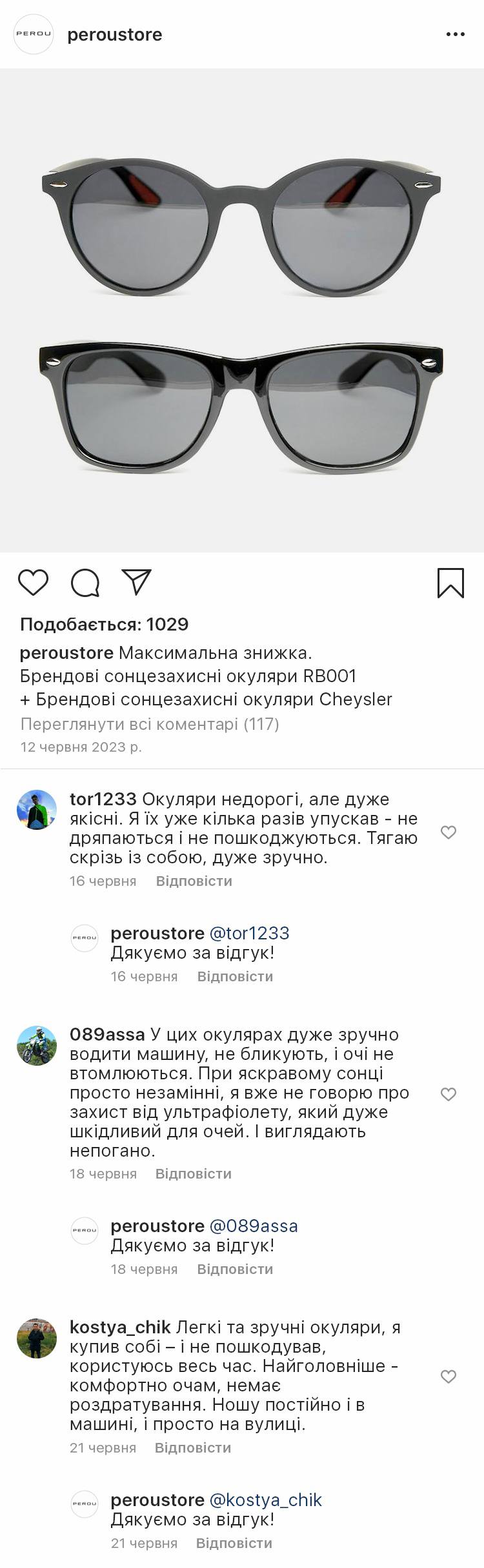
Task: Open the comment bubble icon
Action: [85, 583]
